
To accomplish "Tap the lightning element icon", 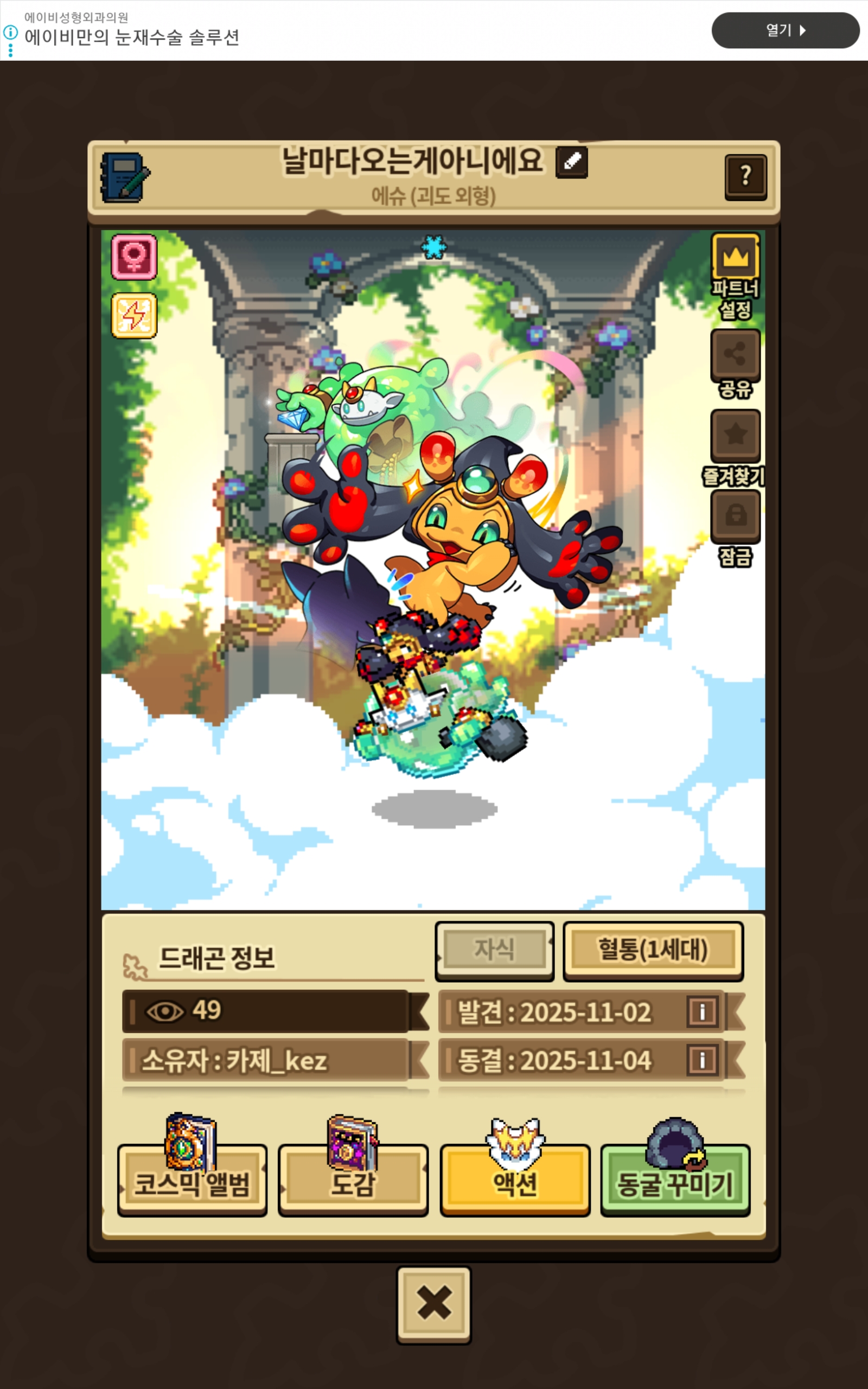I will pos(135,315).
